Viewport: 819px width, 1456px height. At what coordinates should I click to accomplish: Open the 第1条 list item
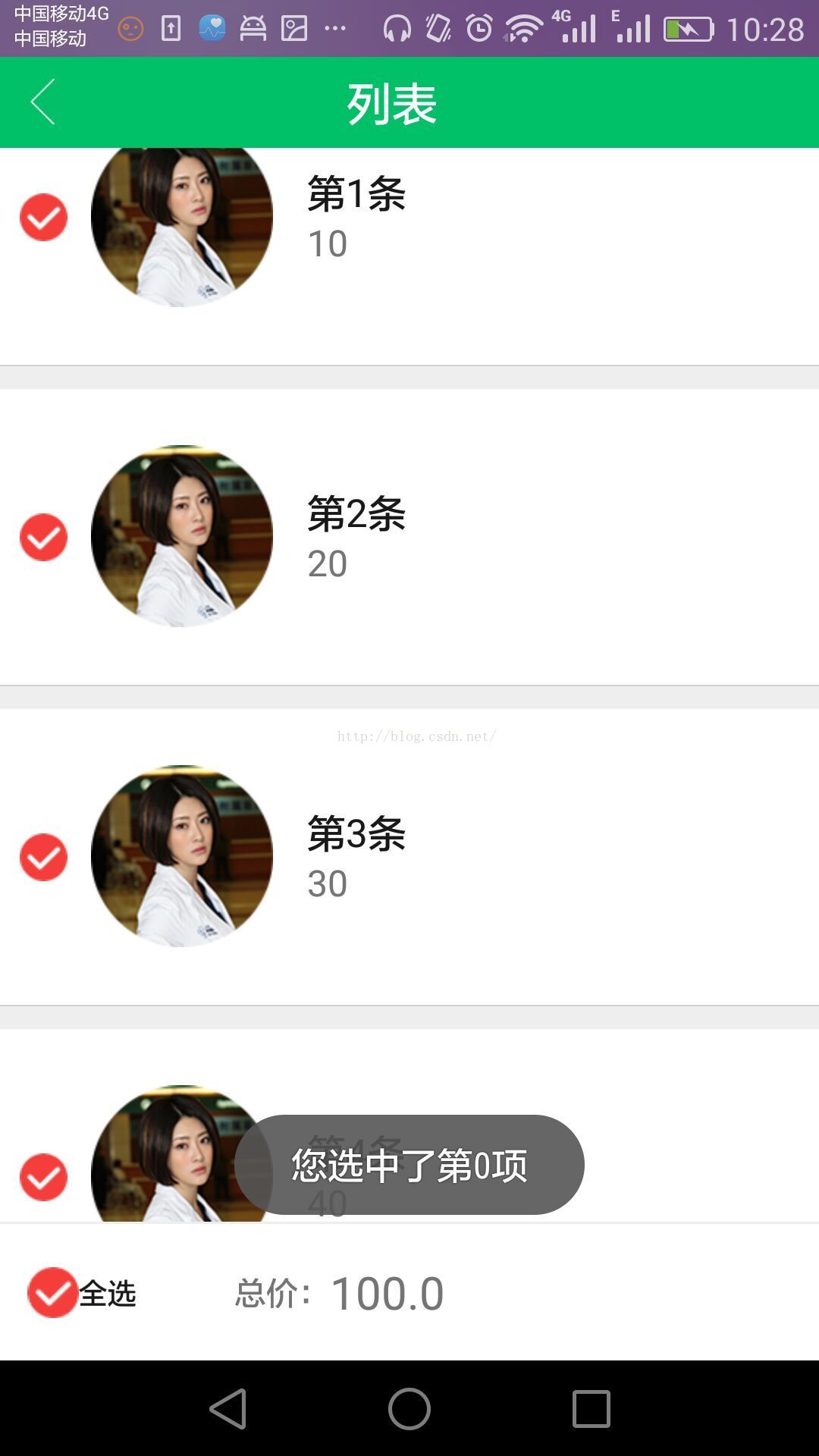(x=409, y=256)
